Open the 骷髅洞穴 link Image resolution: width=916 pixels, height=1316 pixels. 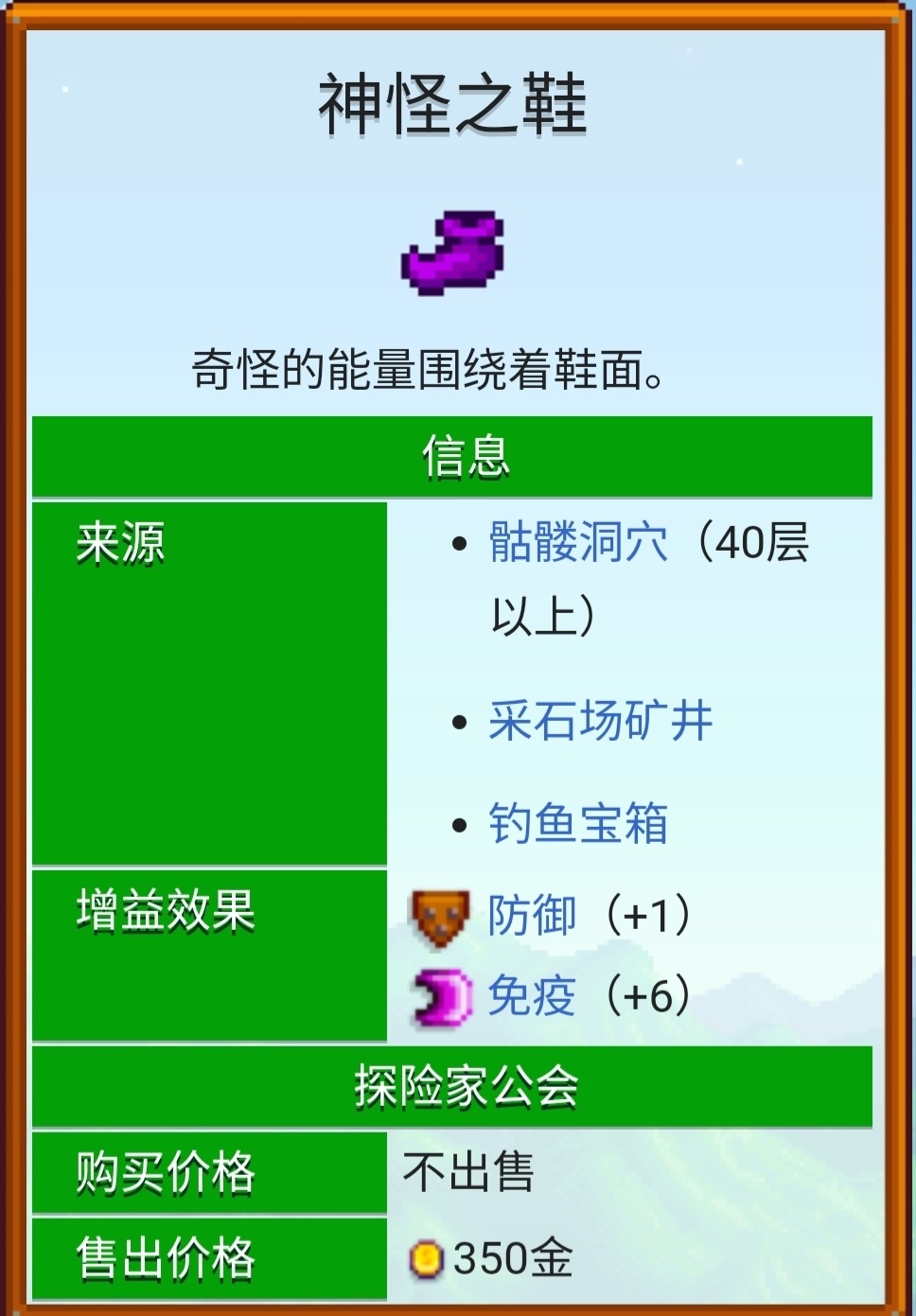pyautogui.click(x=578, y=542)
